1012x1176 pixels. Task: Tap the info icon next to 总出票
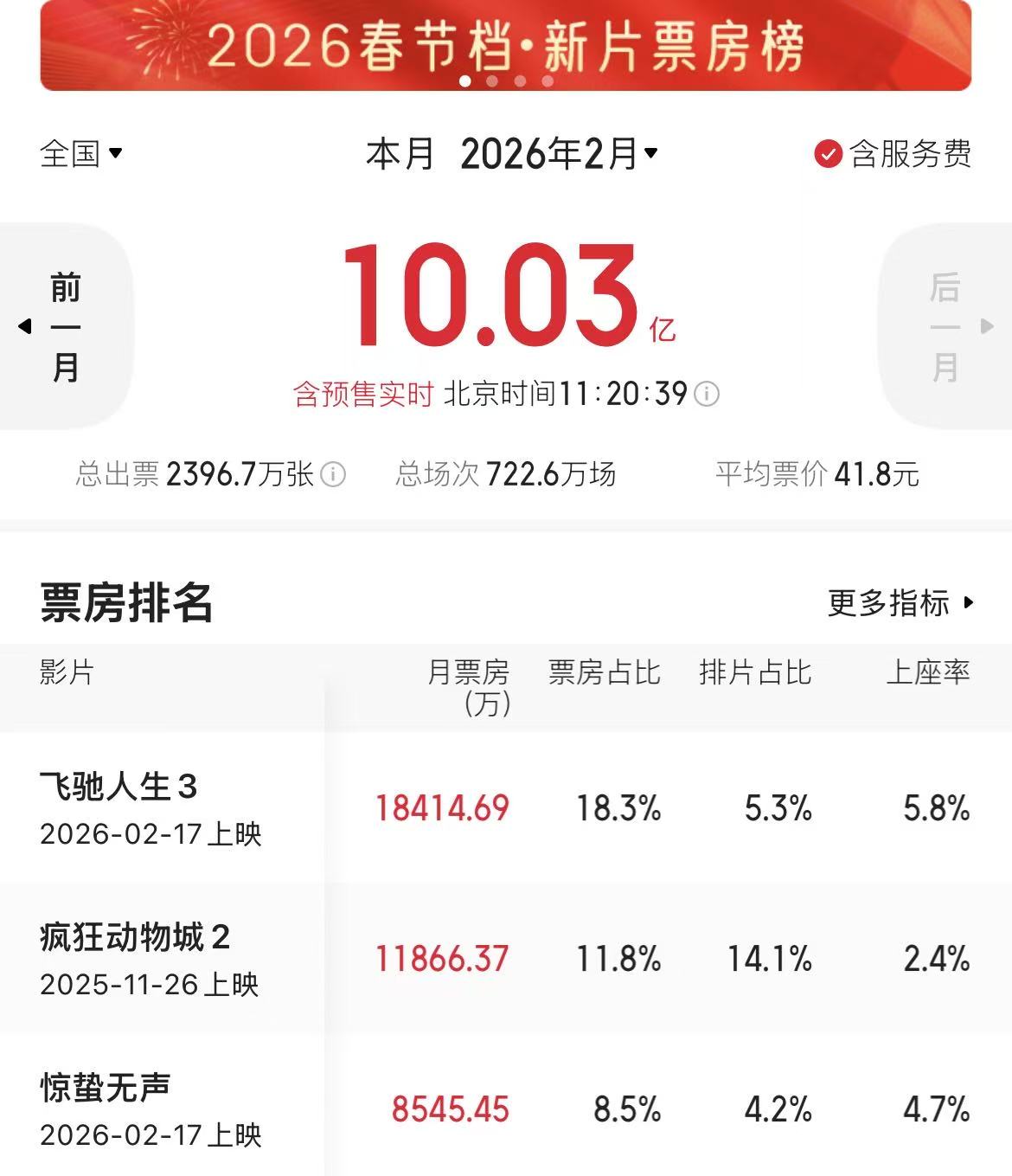333,474
